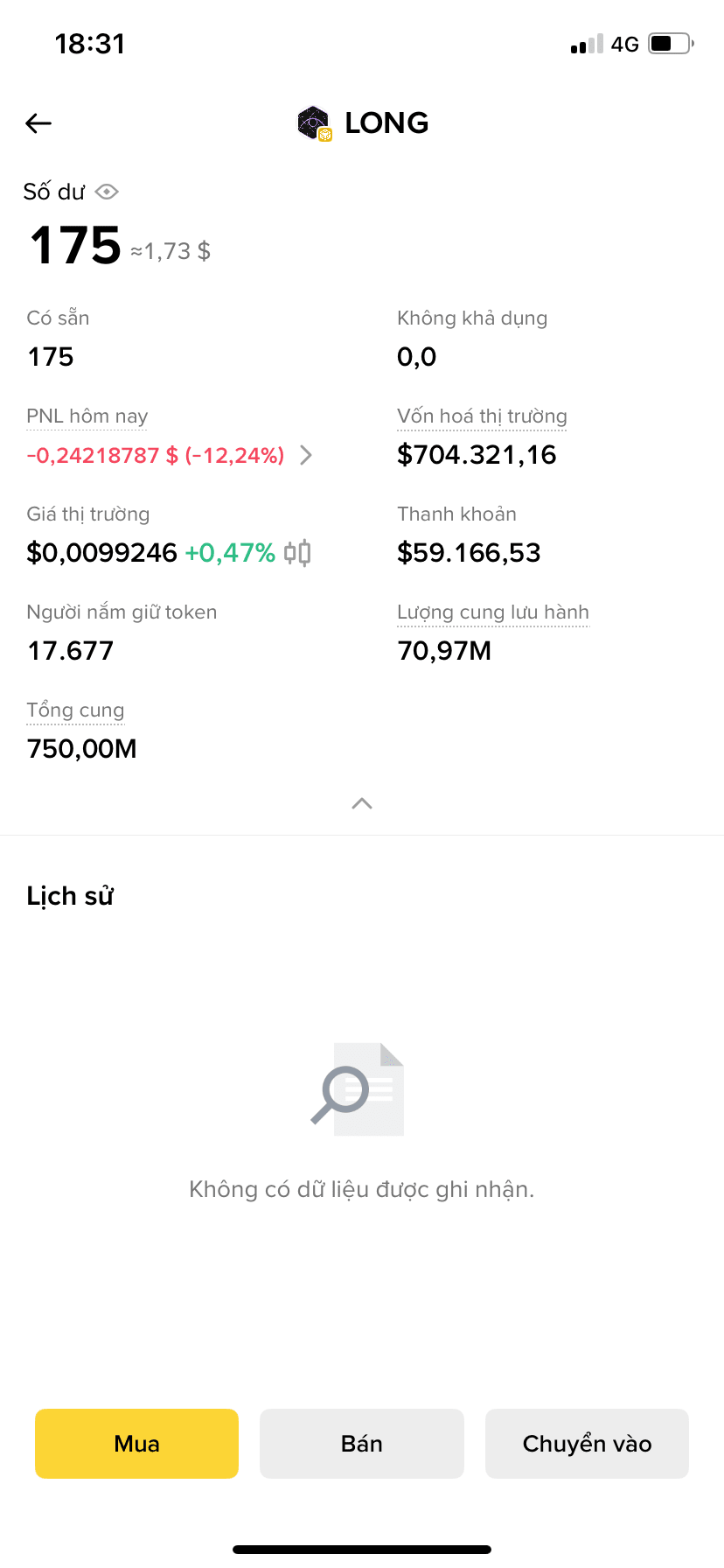Select Chuyển vào to deposit
This screenshot has height=1568, width=724.
[x=587, y=1444]
